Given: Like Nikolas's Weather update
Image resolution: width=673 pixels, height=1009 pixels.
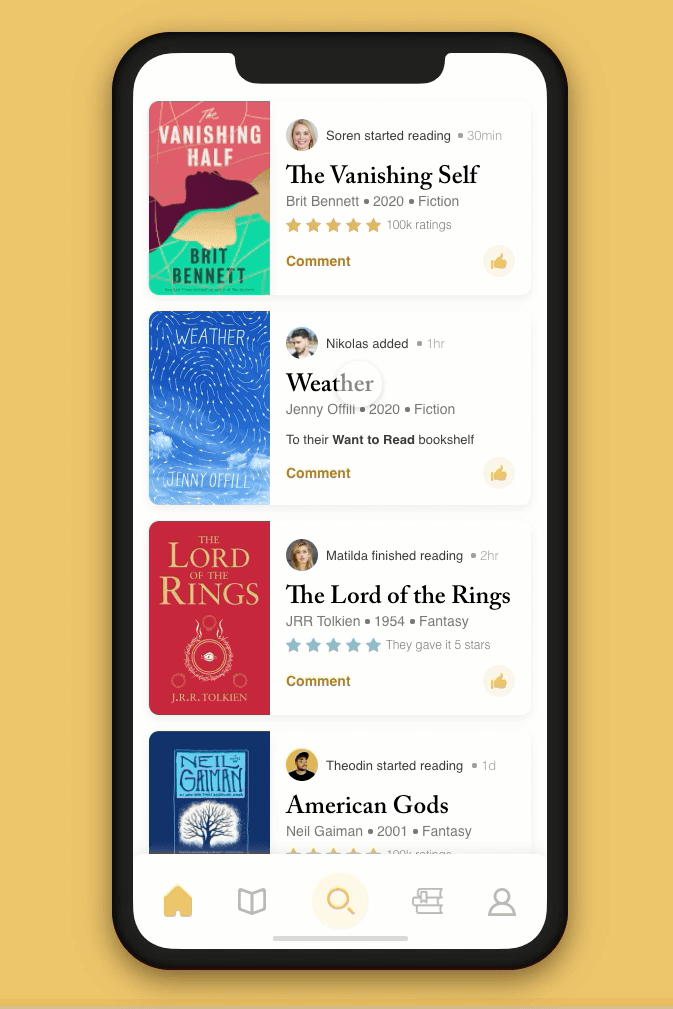Looking at the screenshot, I should click(x=499, y=474).
